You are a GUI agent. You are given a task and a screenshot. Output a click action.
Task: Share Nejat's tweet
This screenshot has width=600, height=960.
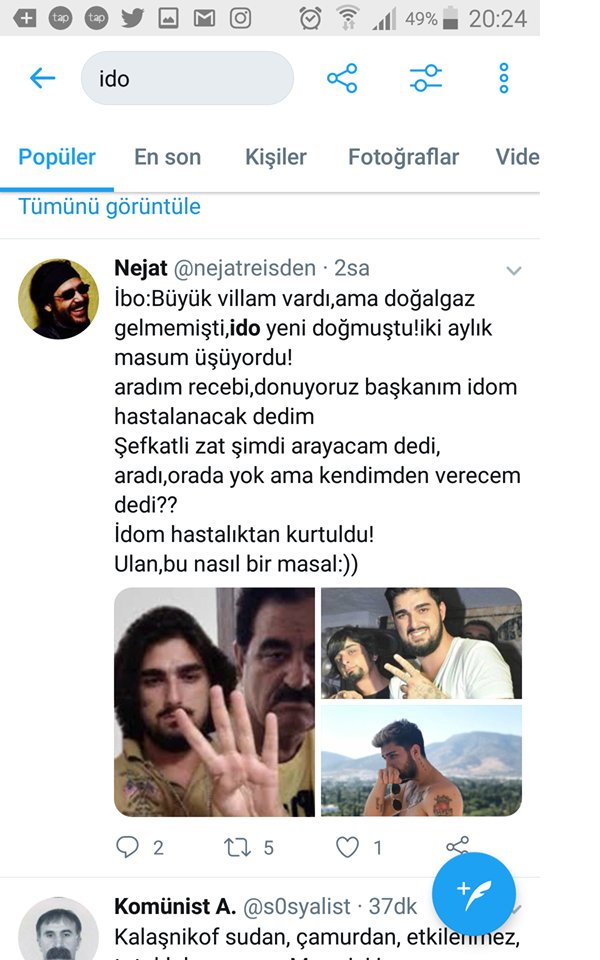click(x=457, y=846)
